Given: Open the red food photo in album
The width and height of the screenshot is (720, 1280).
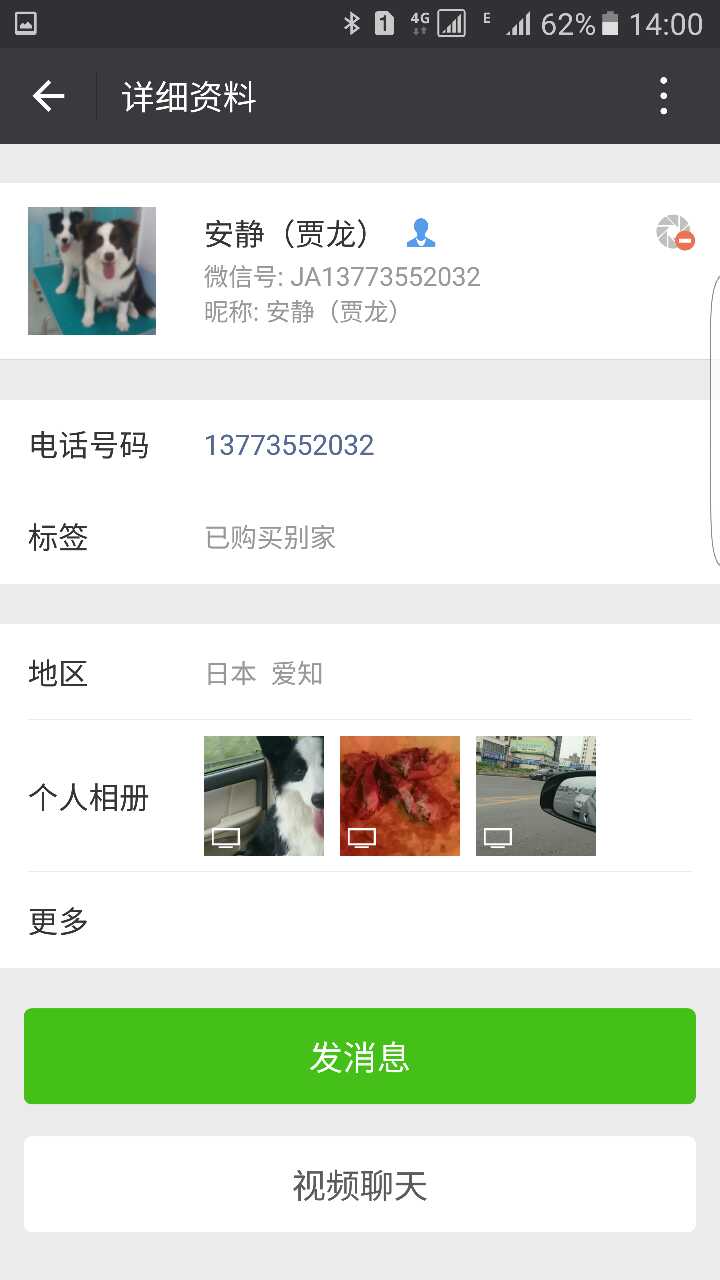Looking at the screenshot, I should [x=400, y=796].
